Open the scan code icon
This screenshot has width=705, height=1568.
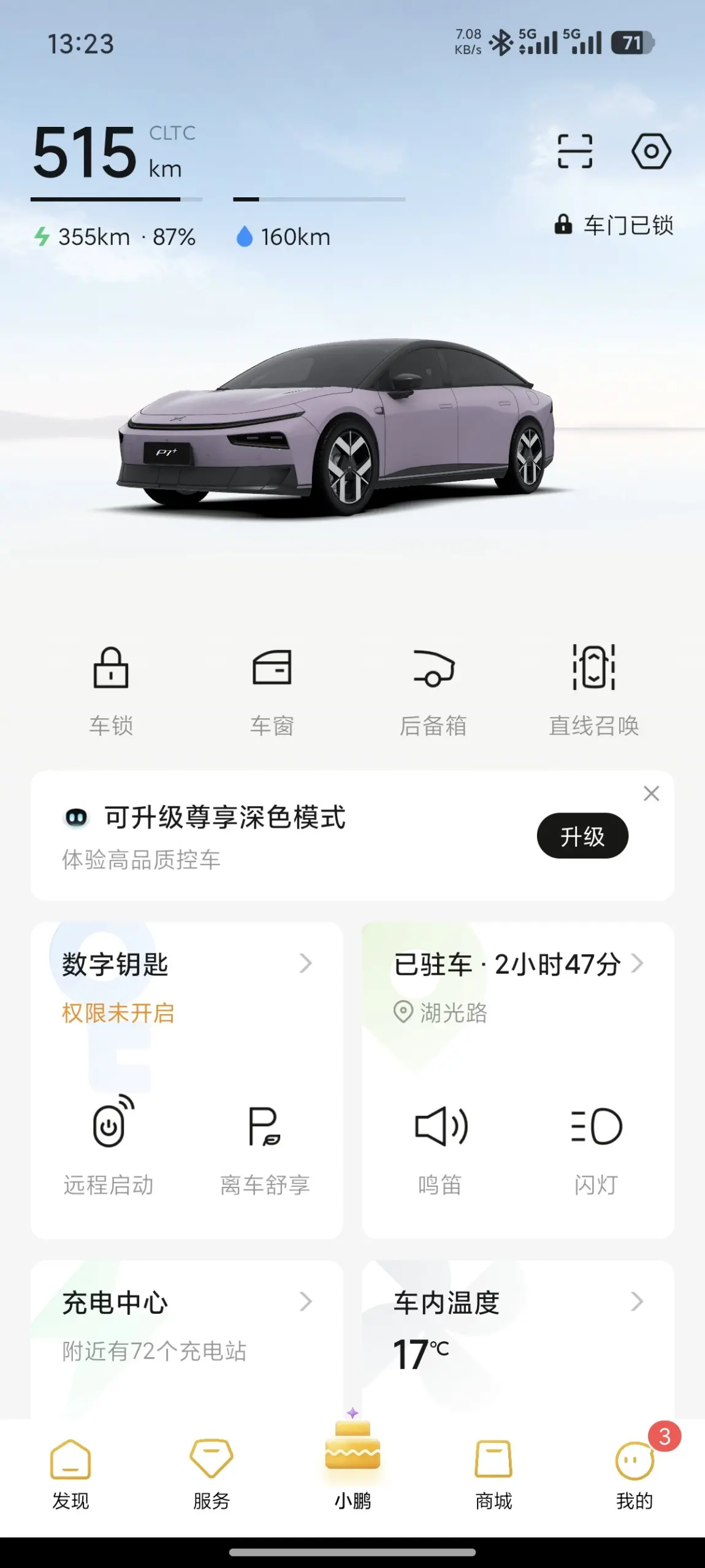tap(574, 151)
